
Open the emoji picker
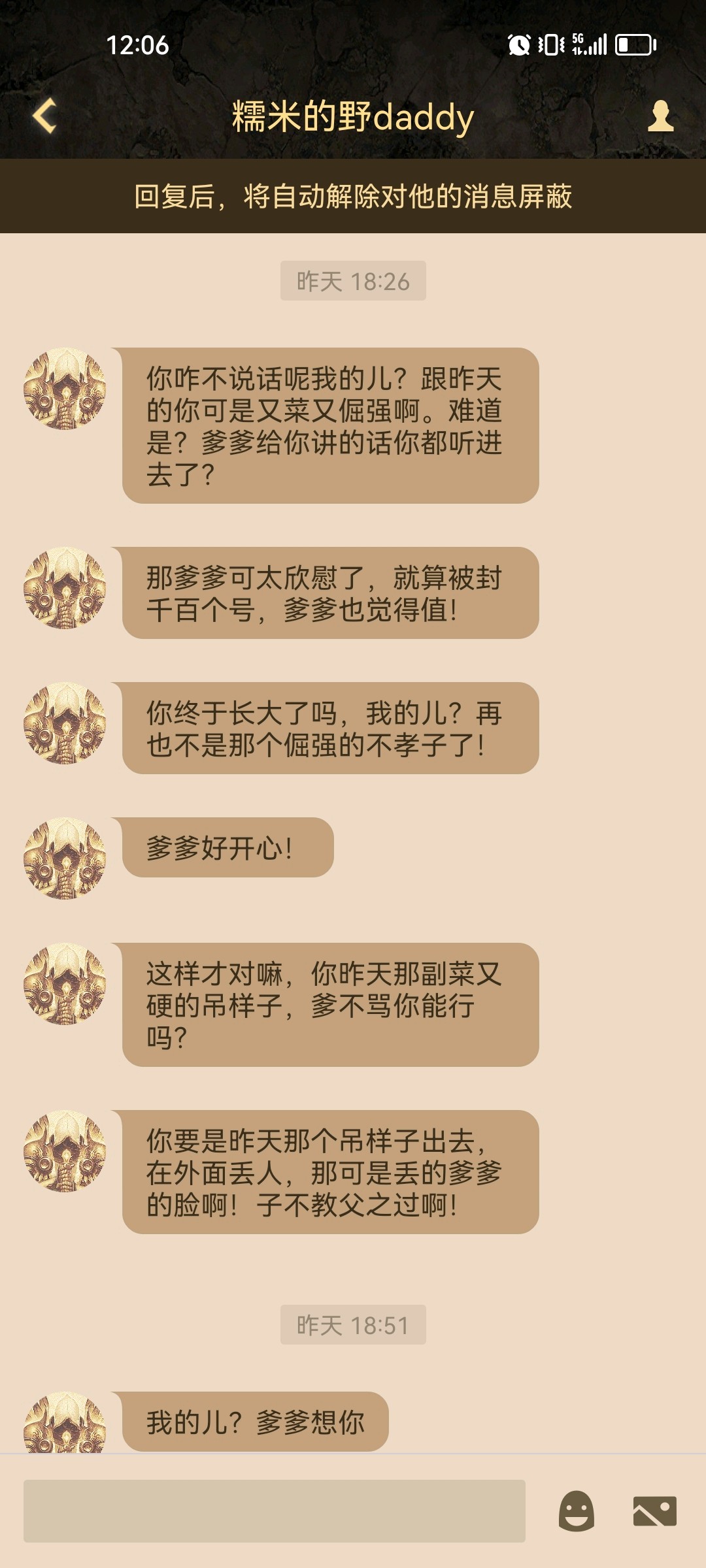coord(577,1511)
